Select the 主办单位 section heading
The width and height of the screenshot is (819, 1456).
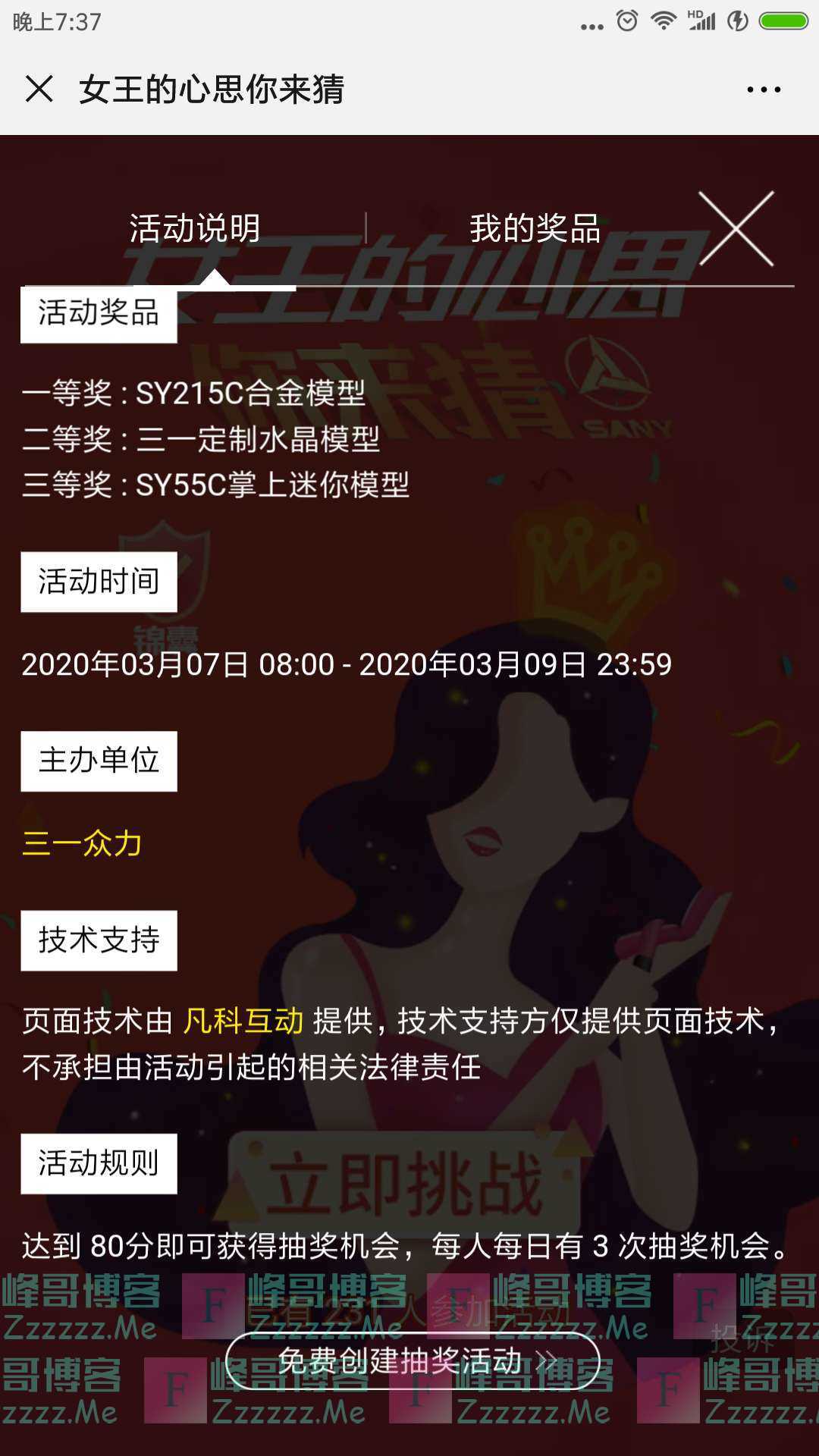pos(99,760)
